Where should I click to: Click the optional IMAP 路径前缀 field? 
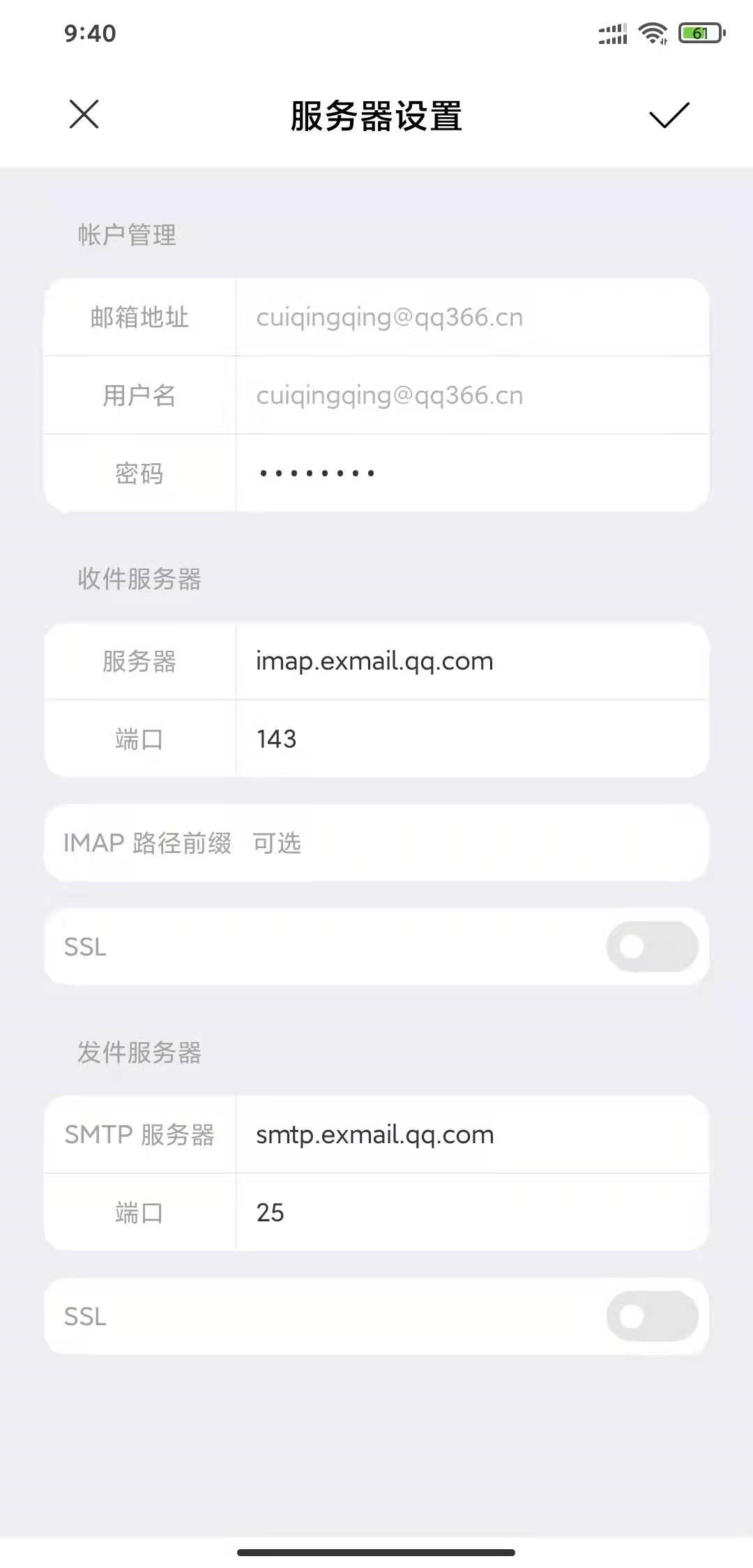point(376,843)
